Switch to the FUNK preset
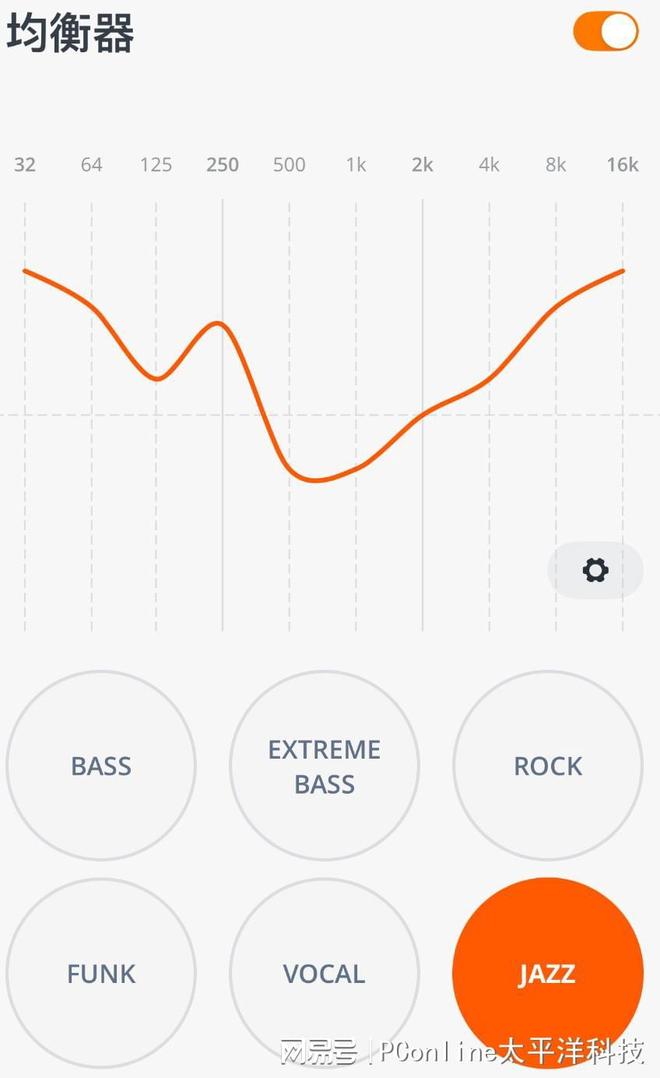The height and width of the screenshot is (1078, 660). (101, 973)
